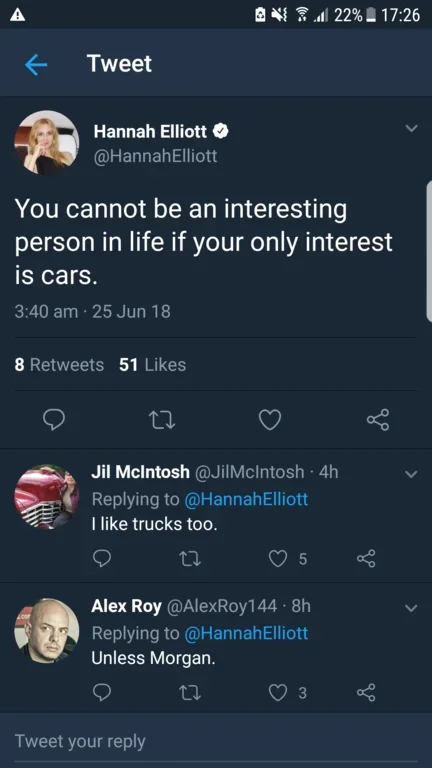
Task: Share Hannah Elliott's main tweet
Action: (x=378, y=420)
